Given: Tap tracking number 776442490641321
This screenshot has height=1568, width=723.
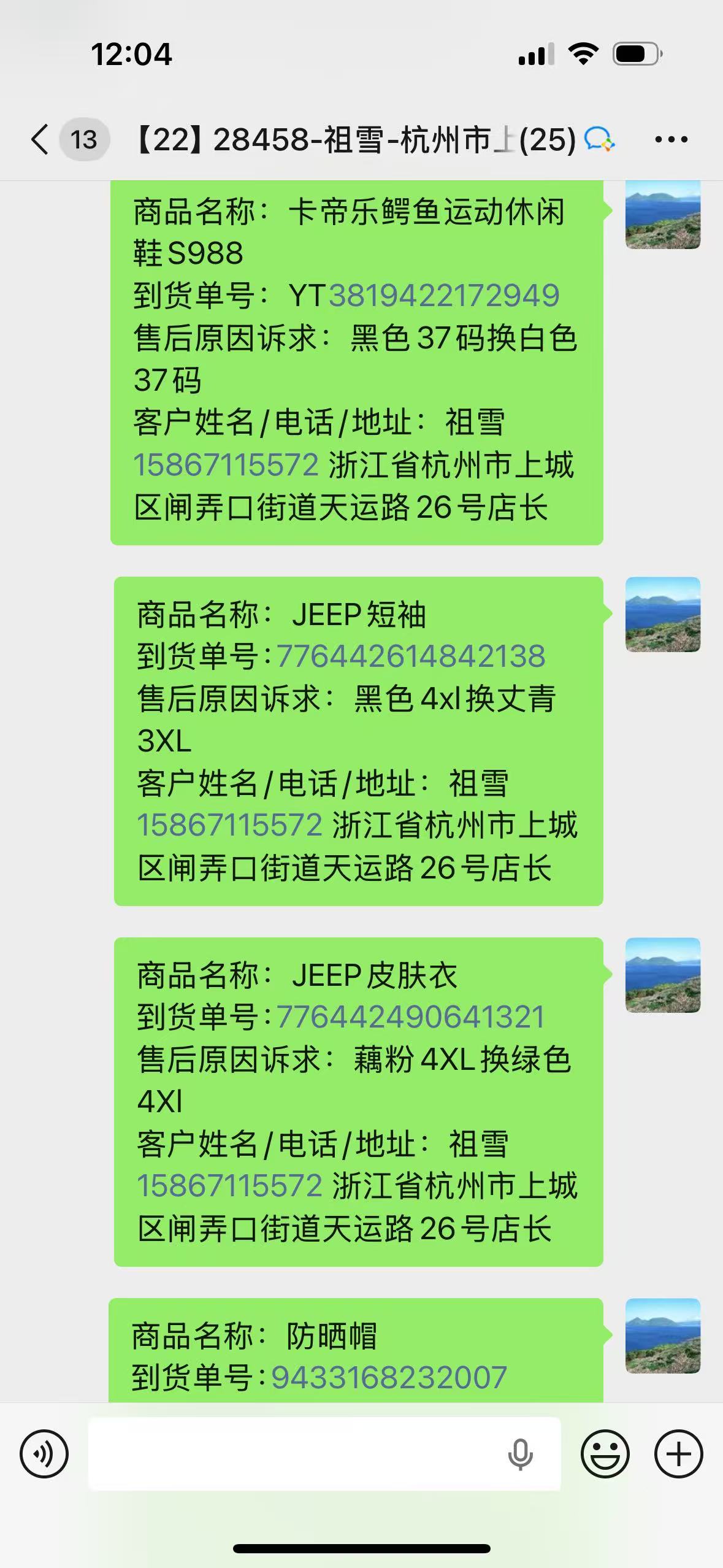Looking at the screenshot, I should (411, 1017).
